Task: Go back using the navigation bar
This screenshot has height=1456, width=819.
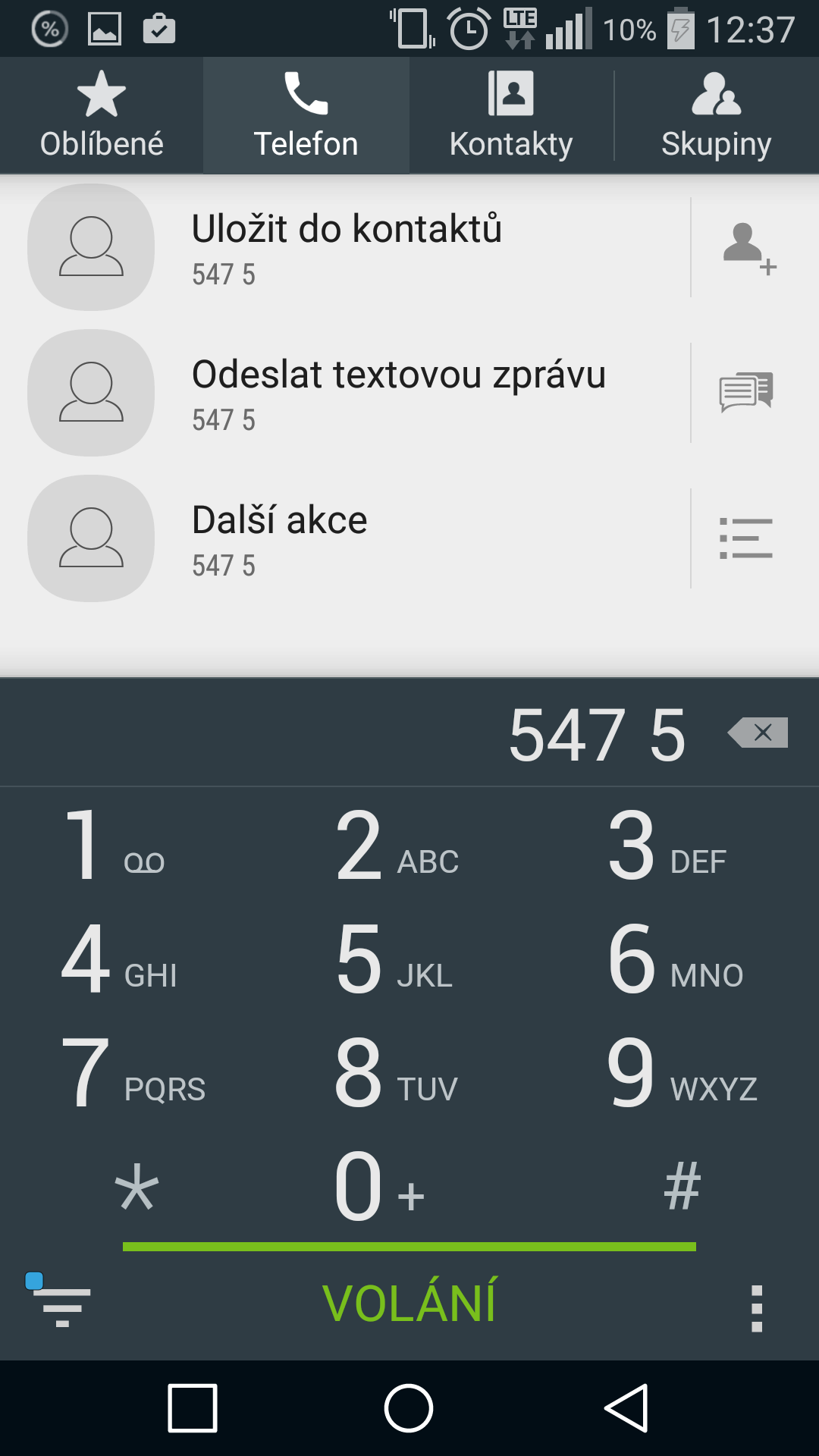Action: [626, 1408]
